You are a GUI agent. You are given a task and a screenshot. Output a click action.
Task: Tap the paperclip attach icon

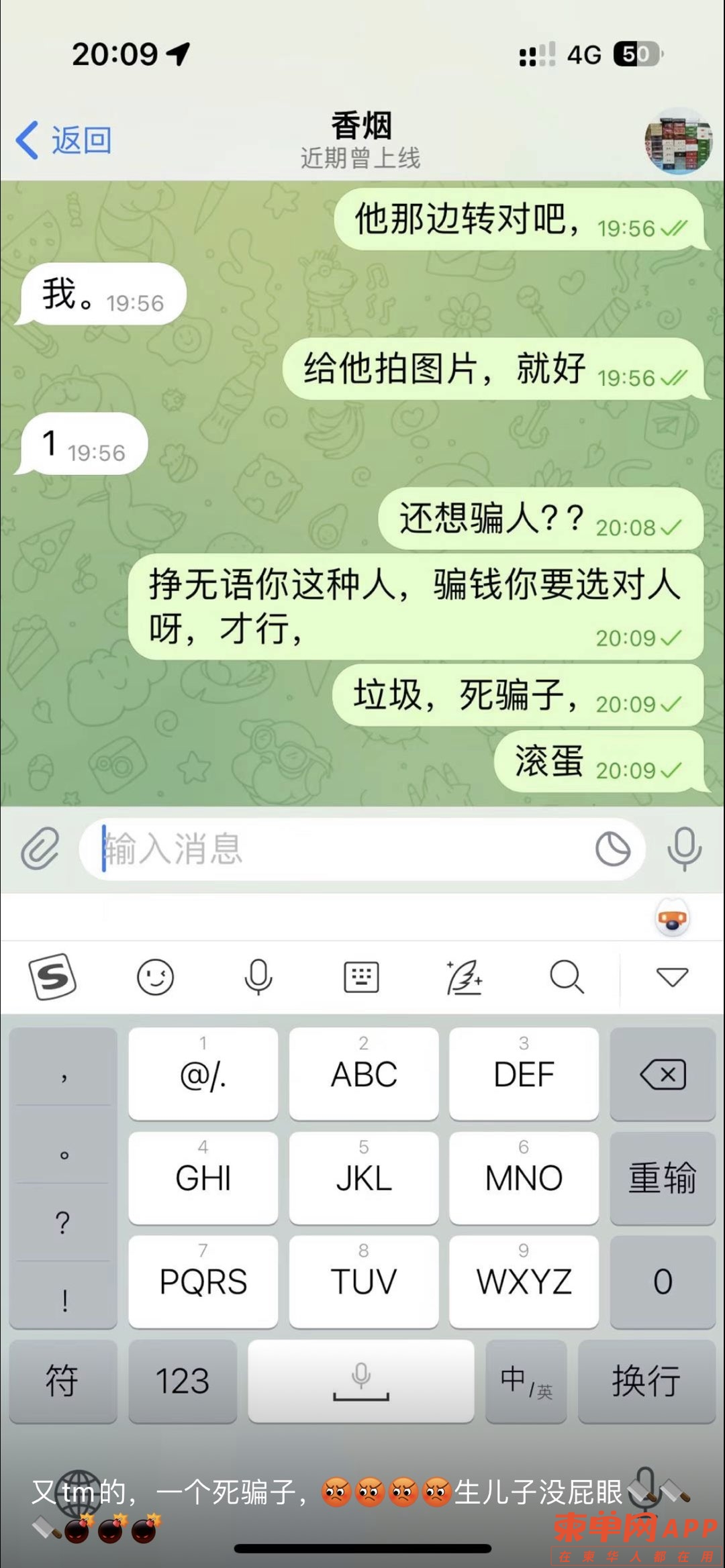point(40,849)
